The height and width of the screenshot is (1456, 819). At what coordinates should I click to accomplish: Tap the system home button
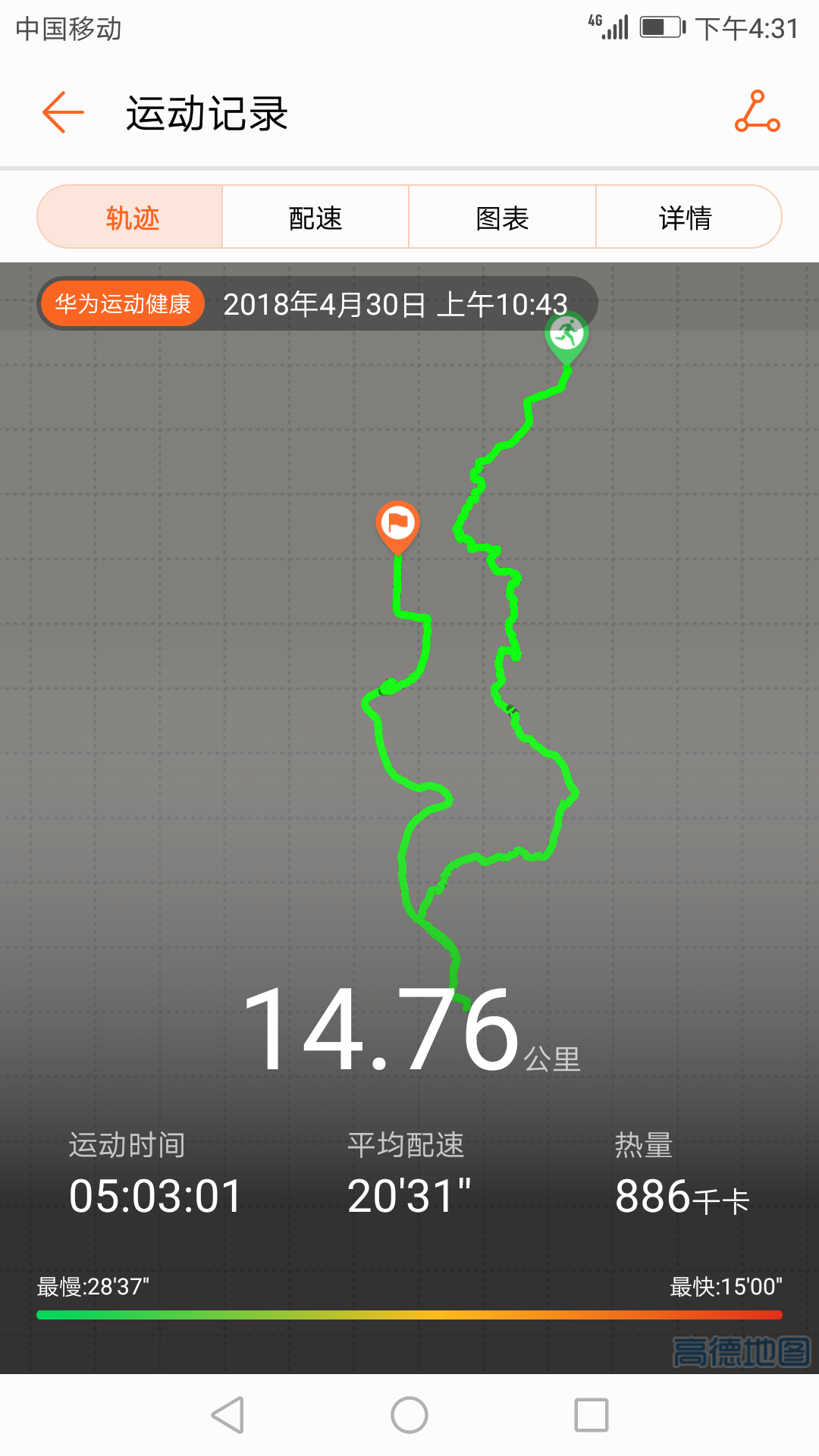(x=409, y=1415)
